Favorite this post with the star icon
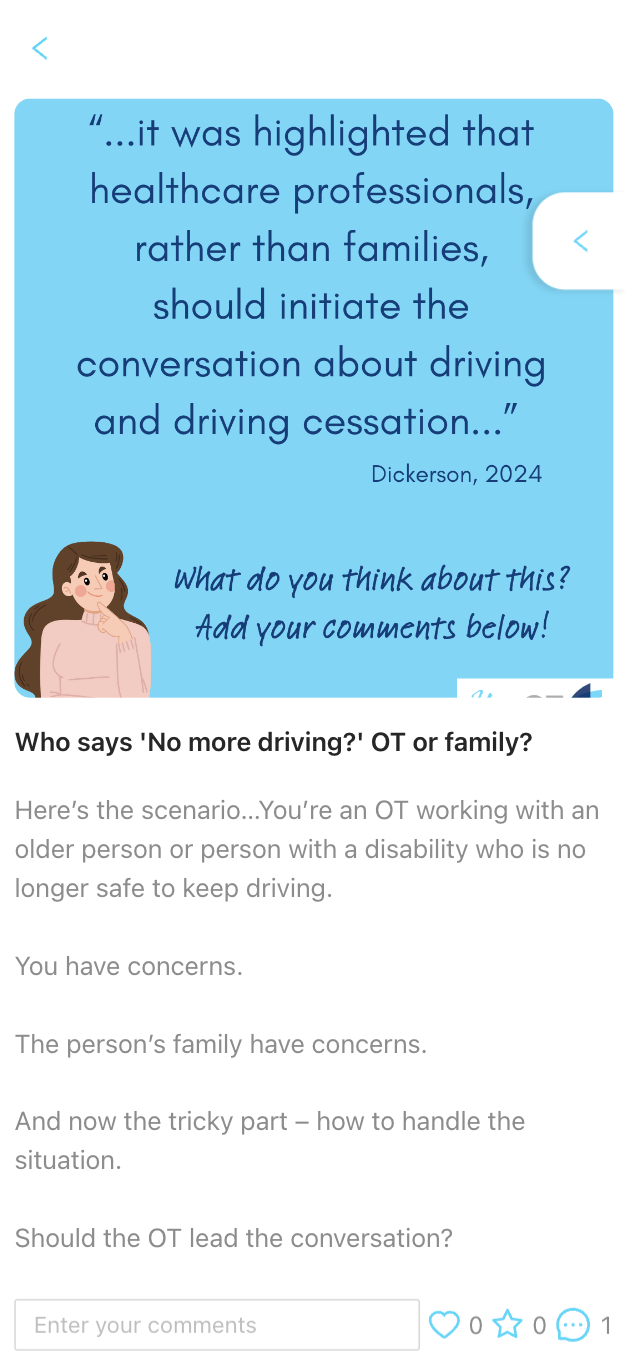Viewport: 628px width, 1364px height. (x=508, y=1325)
